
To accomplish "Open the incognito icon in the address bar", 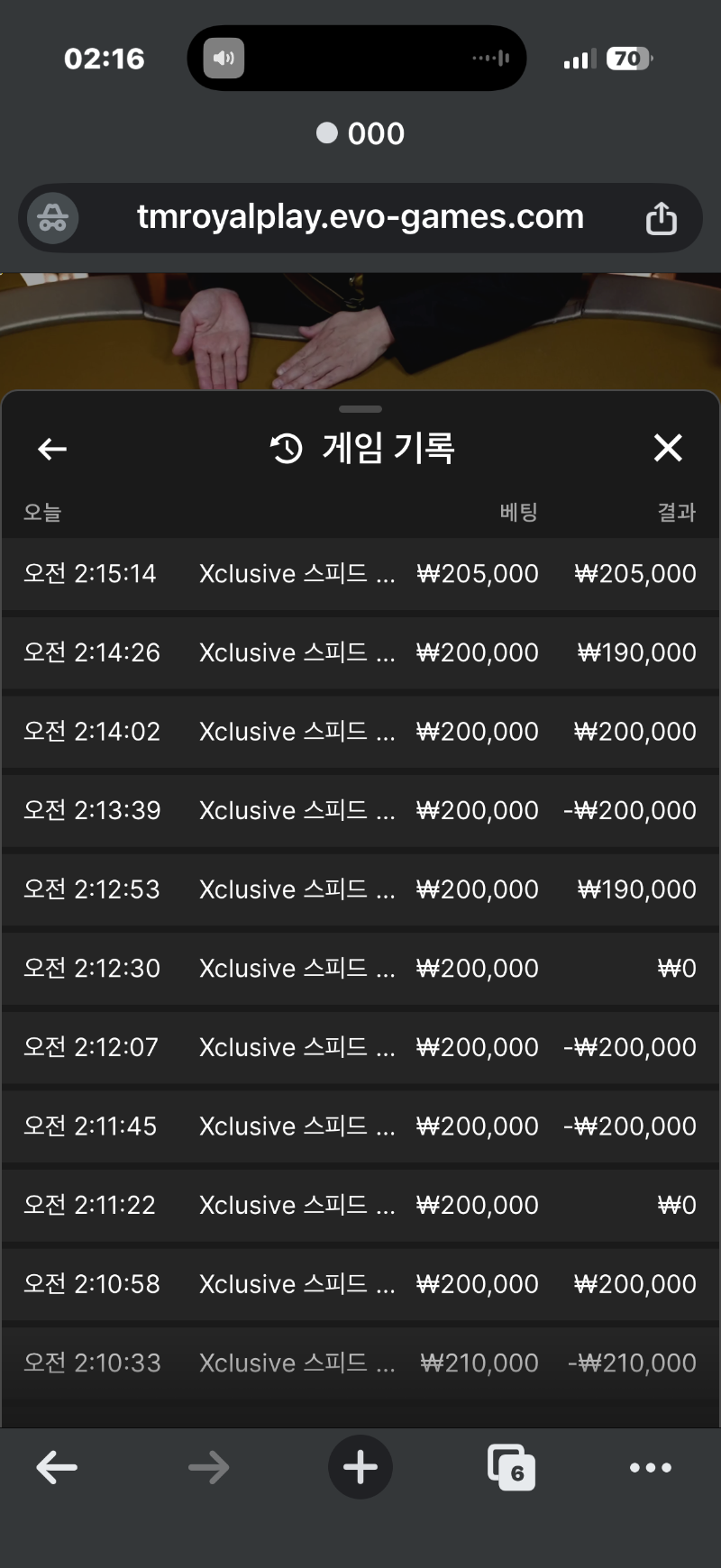I will coord(52,218).
